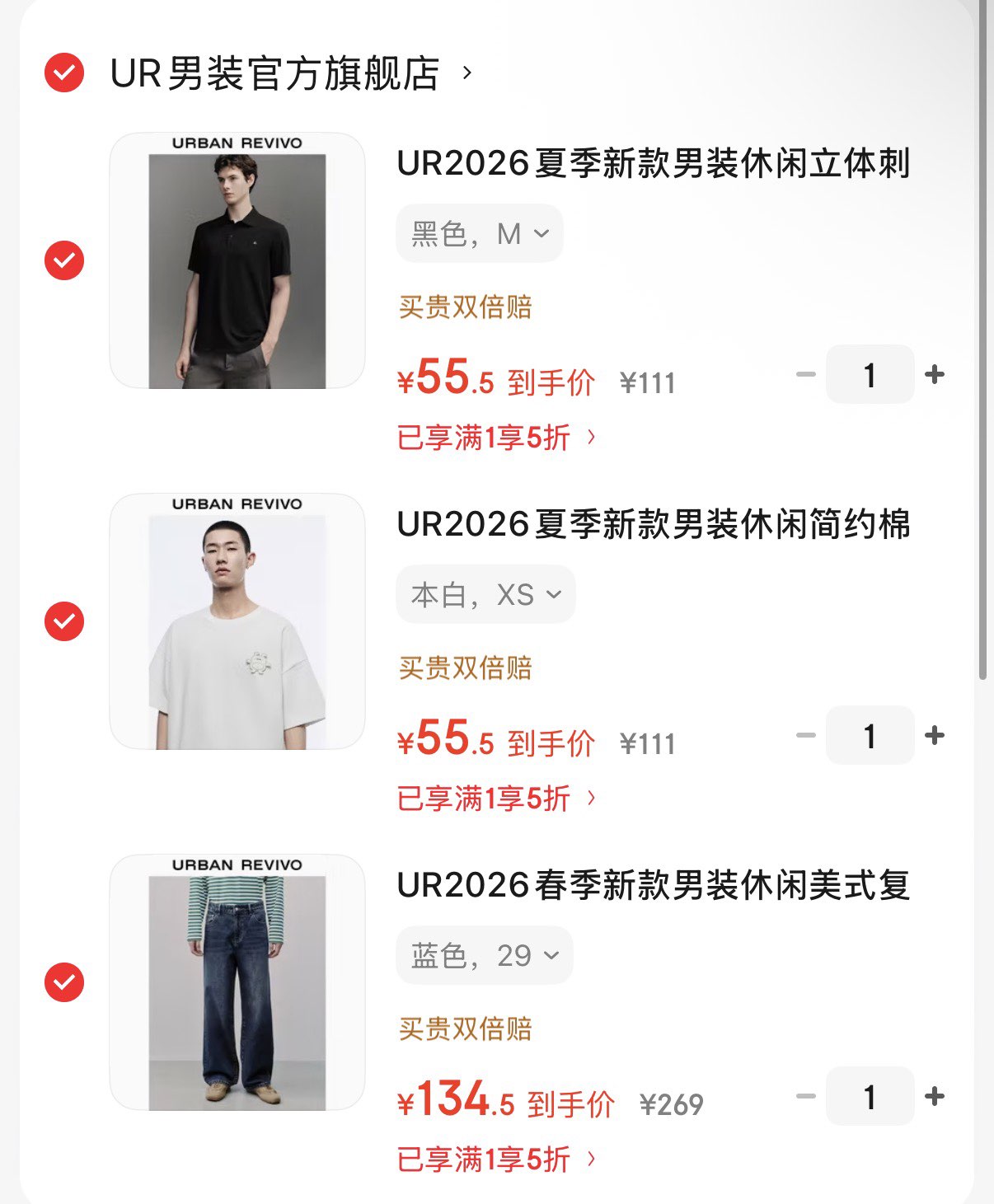Open the 买贵双倍赔 price guarantee tag on the polo

point(465,307)
